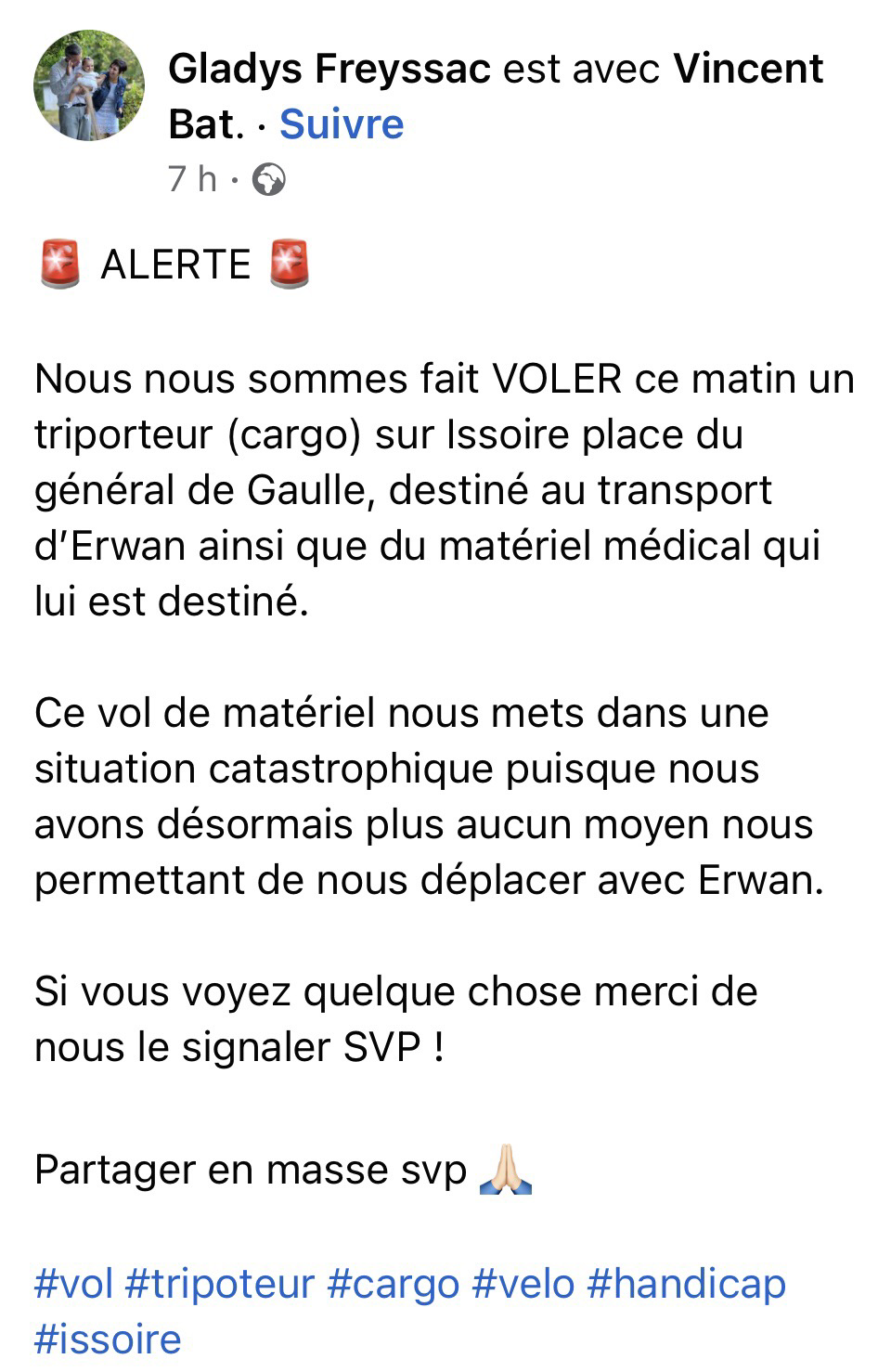Open Gladys Freyssac's profile name link

tap(329, 69)
